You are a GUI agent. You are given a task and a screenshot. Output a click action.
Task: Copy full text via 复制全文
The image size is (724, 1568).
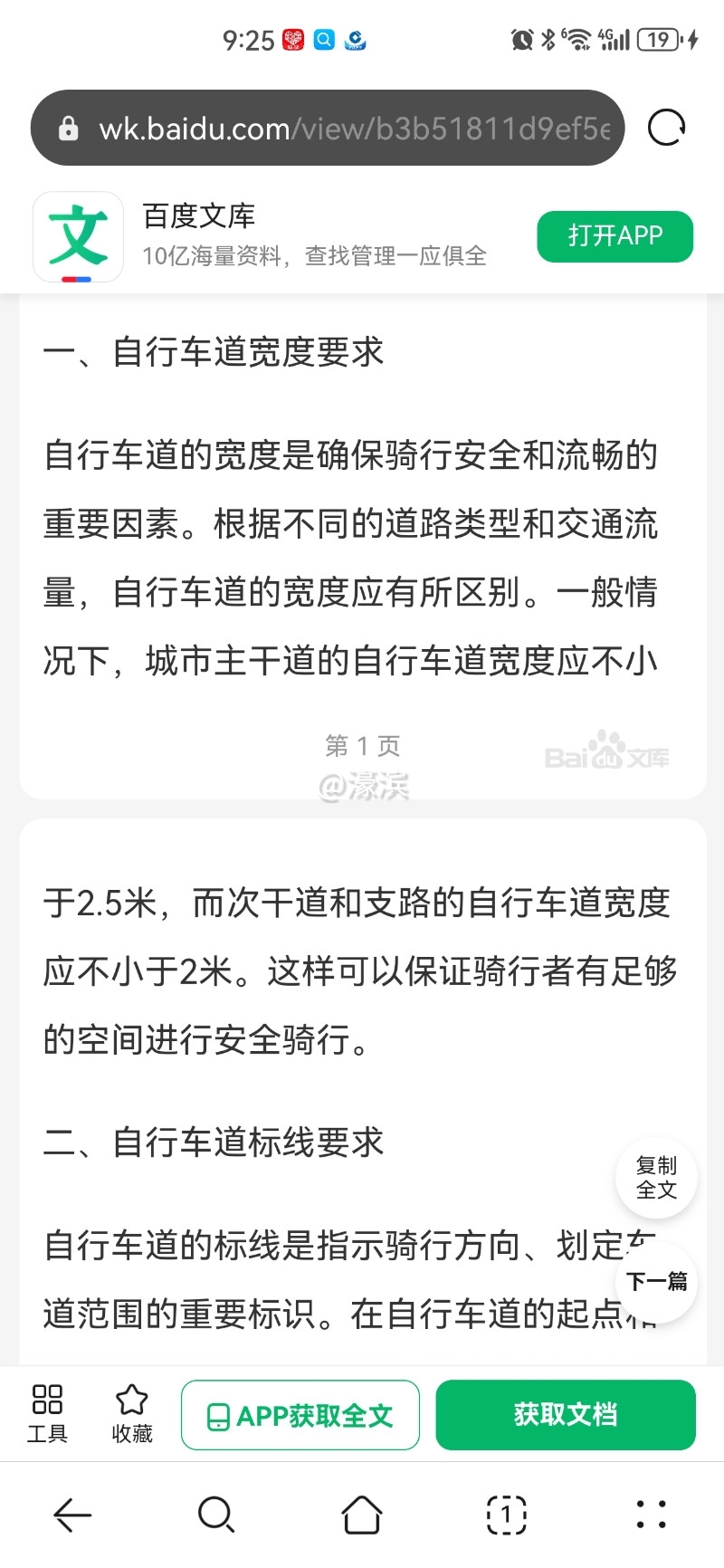click(x=656, y=1178)
